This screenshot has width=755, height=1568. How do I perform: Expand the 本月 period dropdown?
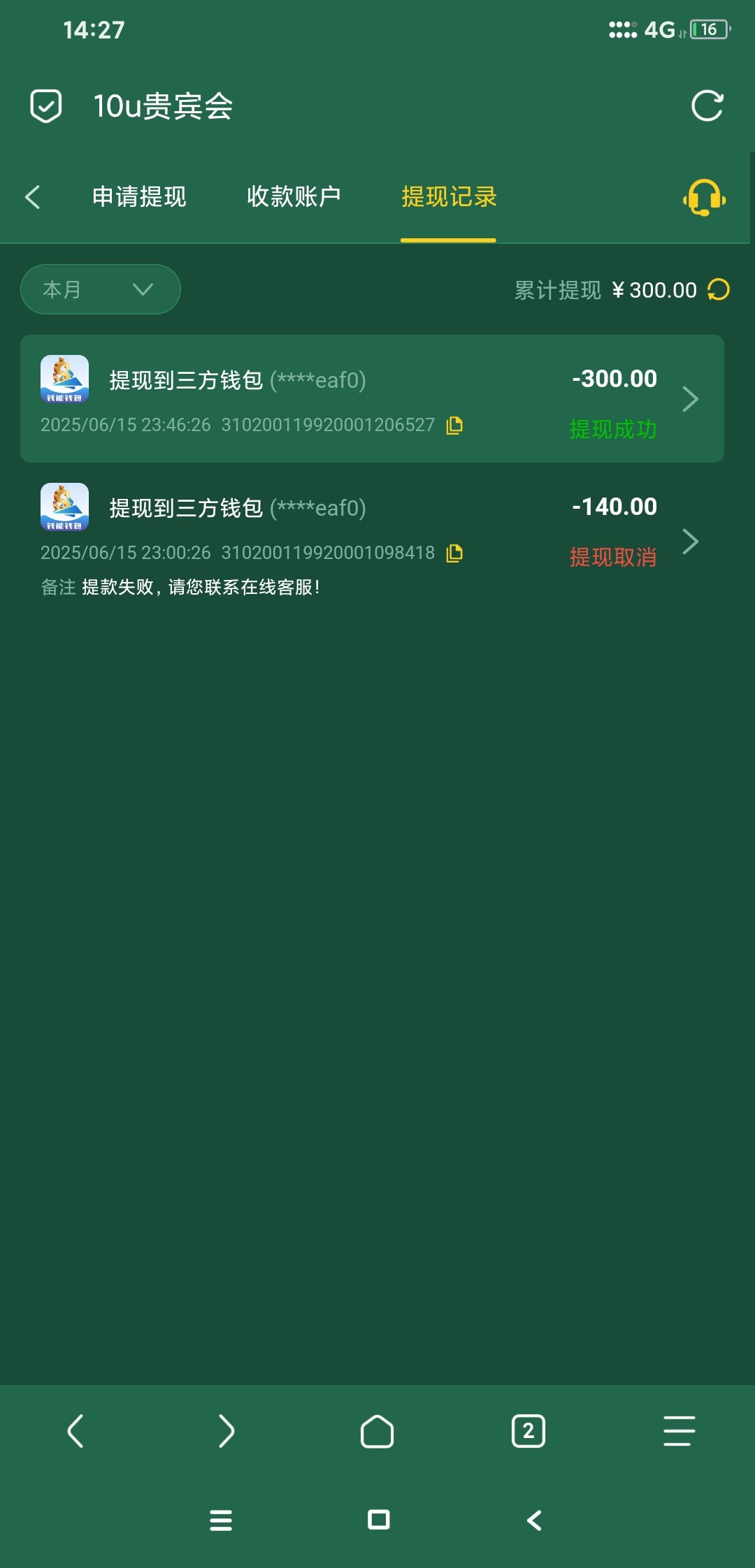pos(101,289)
